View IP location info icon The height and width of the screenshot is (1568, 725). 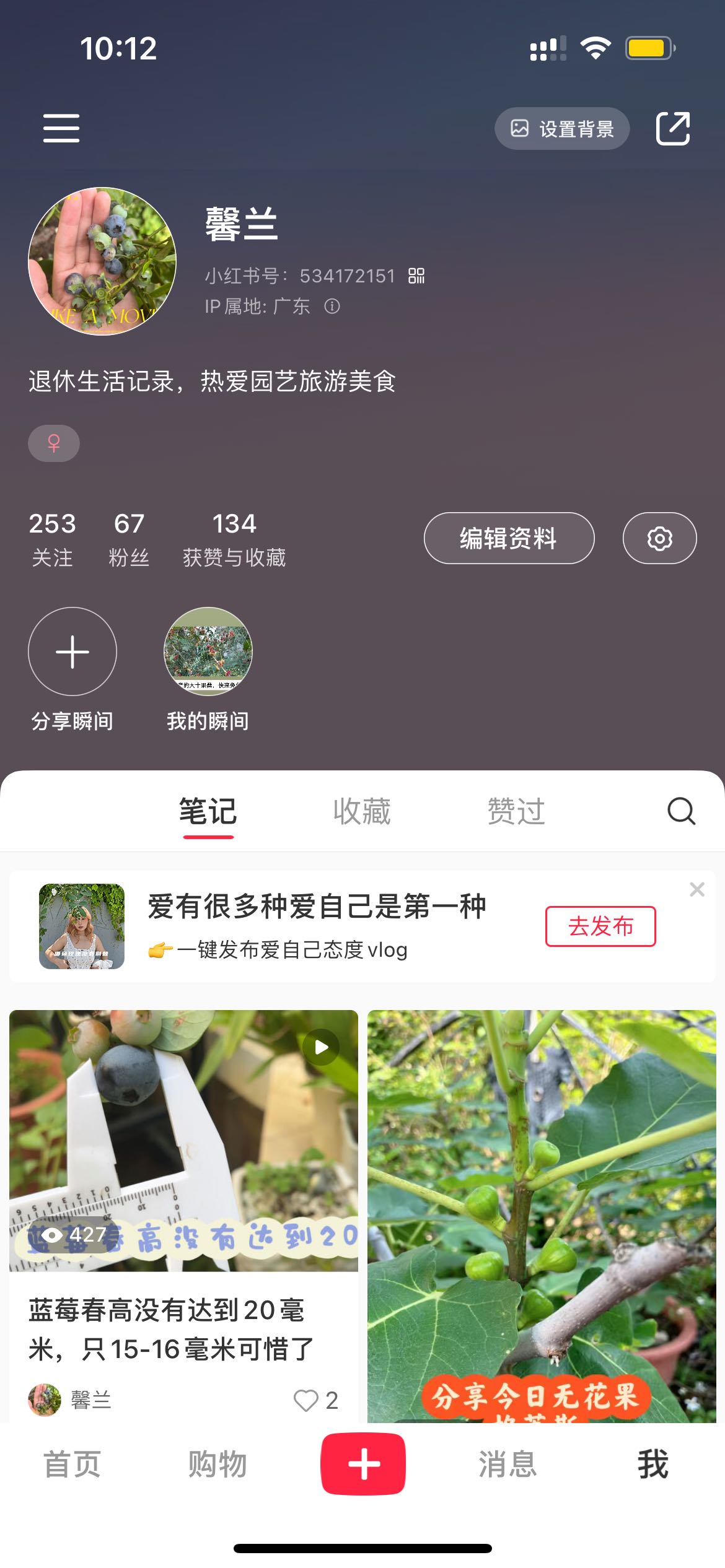pyautogui.click(x=332, y=306)
